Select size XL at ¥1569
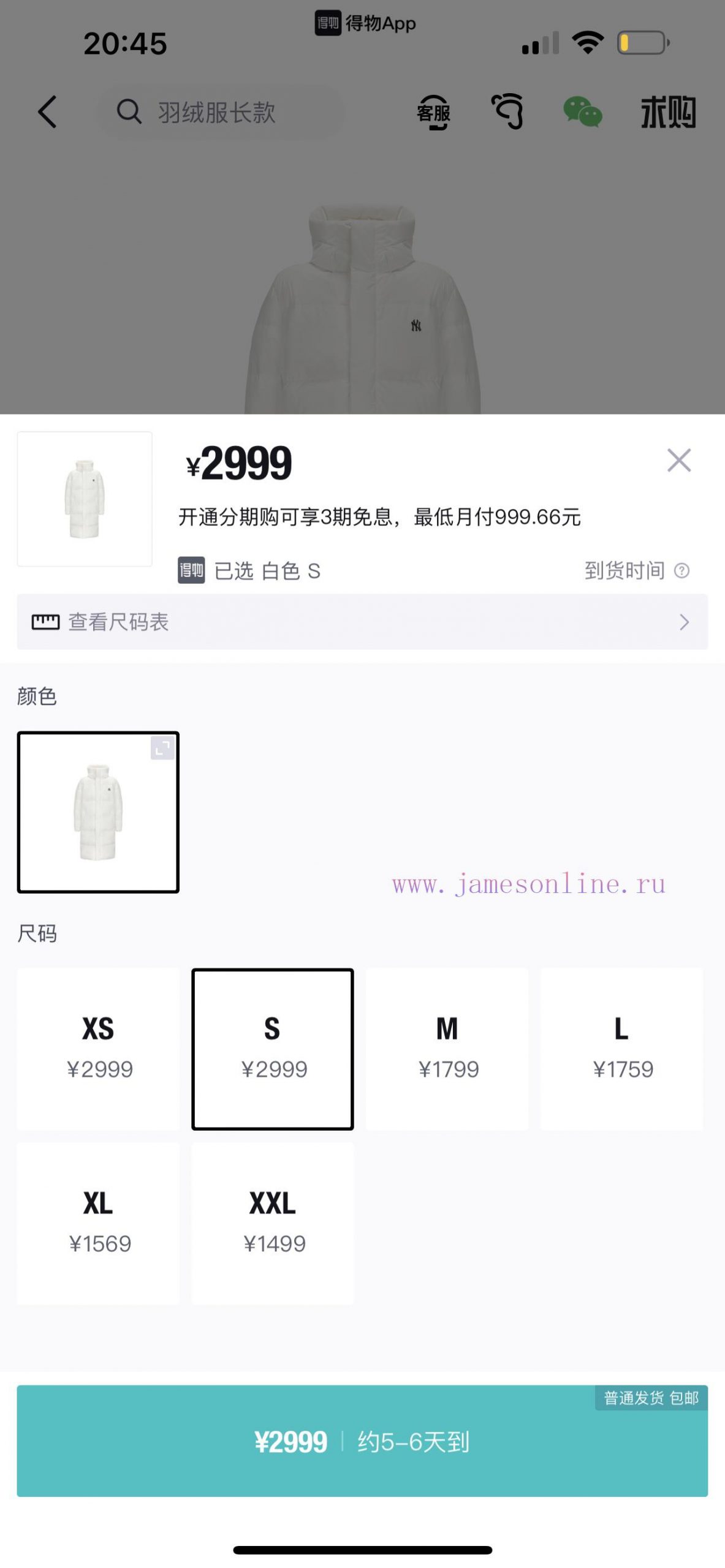Viewport: 725px width, 1568px height. pyautogui.click(x=98, y=1223)
